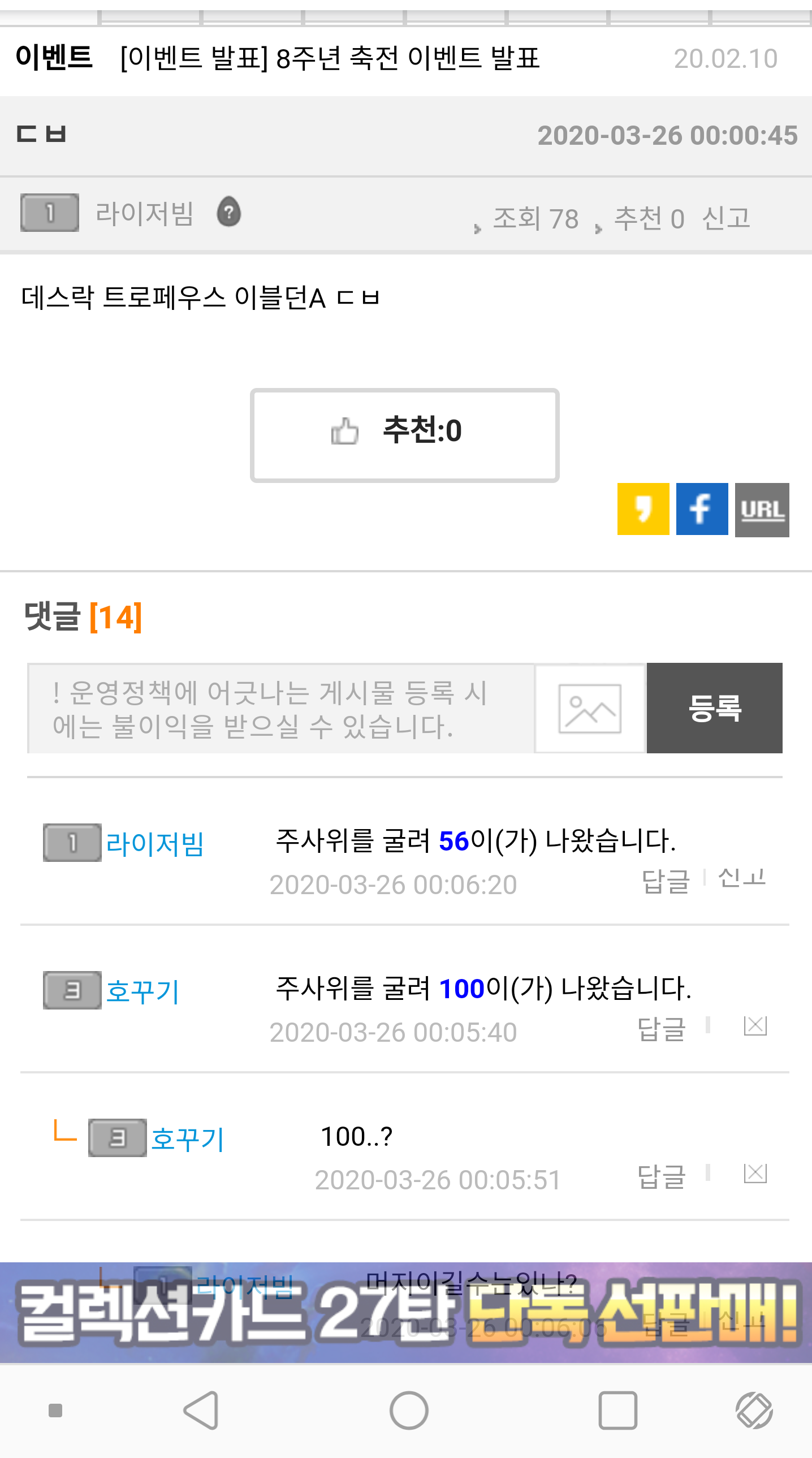Viewport: 812px width, 1458px height.
Task: Tap the 추천:0 recommend button
Action: point(404,435)
